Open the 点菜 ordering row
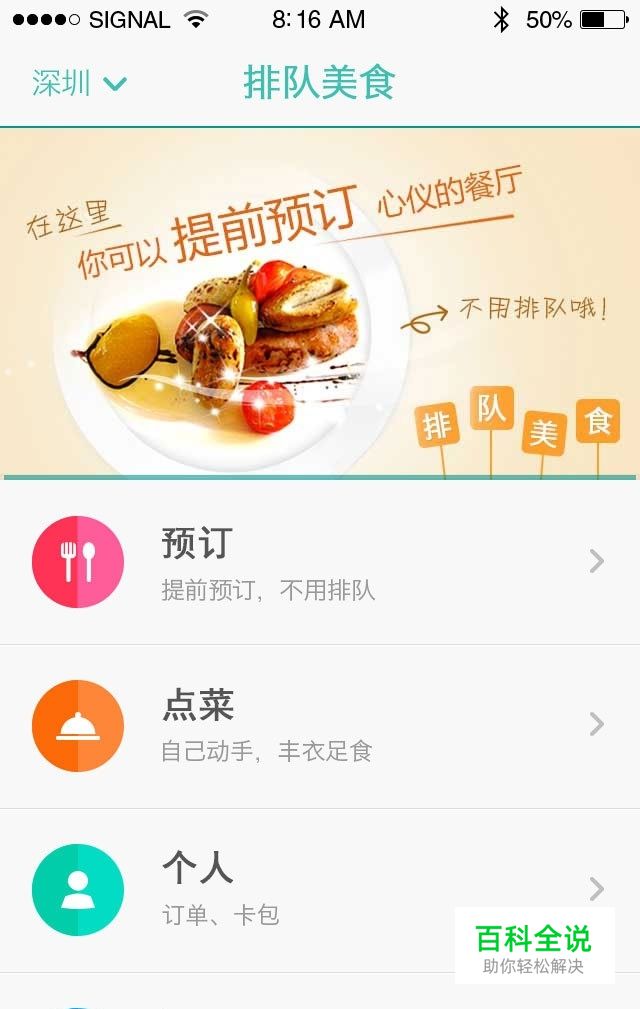Screen dimensions: 640x1009 320,726
